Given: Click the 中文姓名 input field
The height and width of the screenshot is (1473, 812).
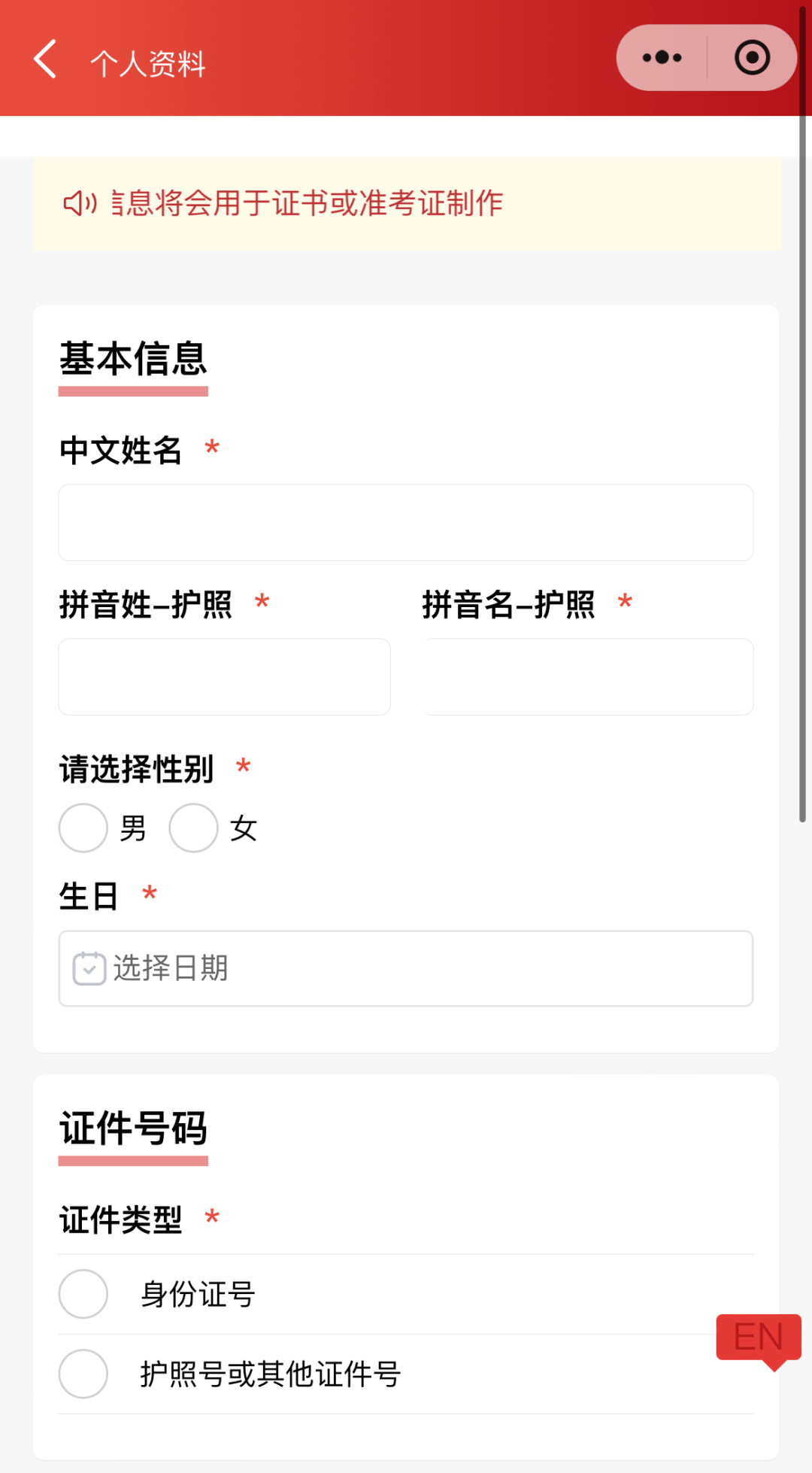Looking at the screenshot, I should tap(406, 522).
